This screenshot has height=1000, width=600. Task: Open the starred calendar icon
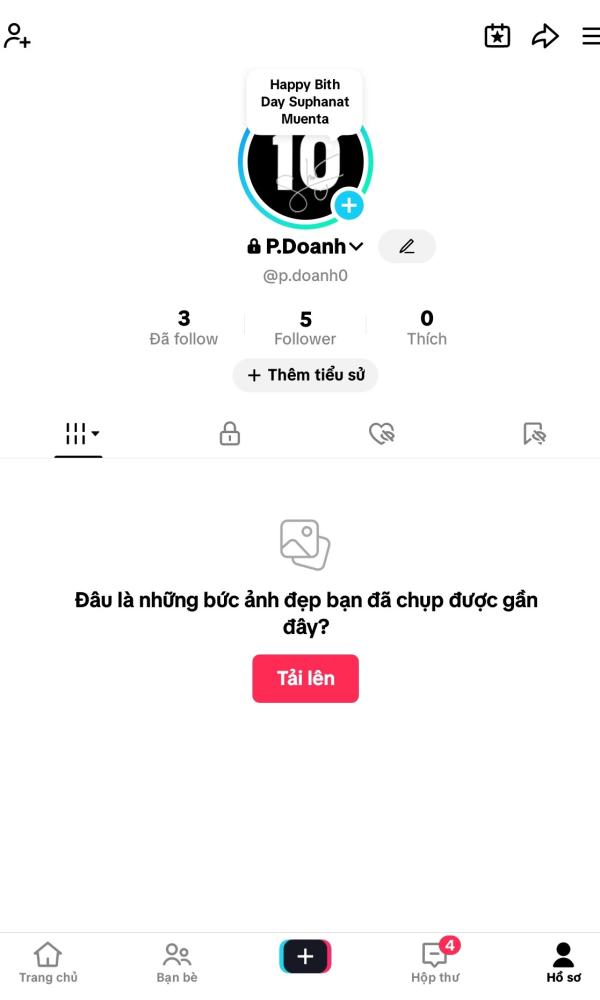(x=497, y=36)
